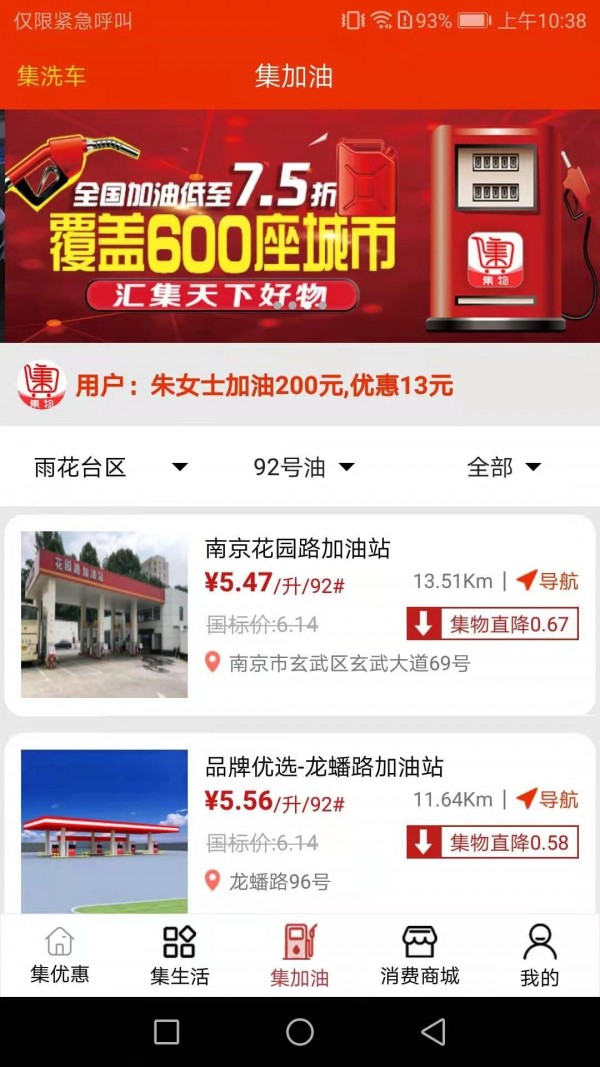Start 导航 to 龙蟠路加油站
The width and height of the screenshot is (600, 1067).
[547, 799]
